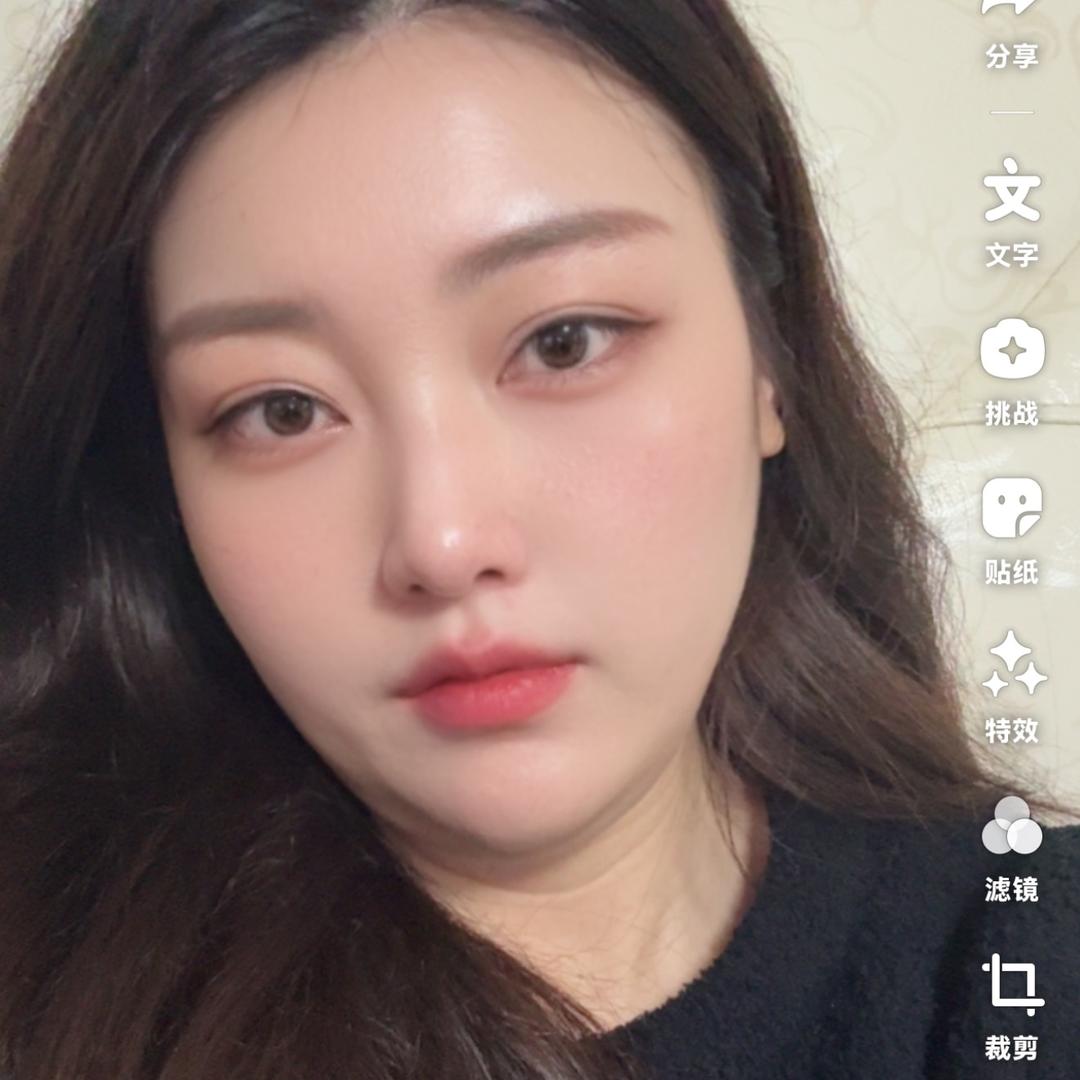Crop the photo with 裁剪
This screenshot has width=1080, height=1080.
[x=1011, y=1006]
